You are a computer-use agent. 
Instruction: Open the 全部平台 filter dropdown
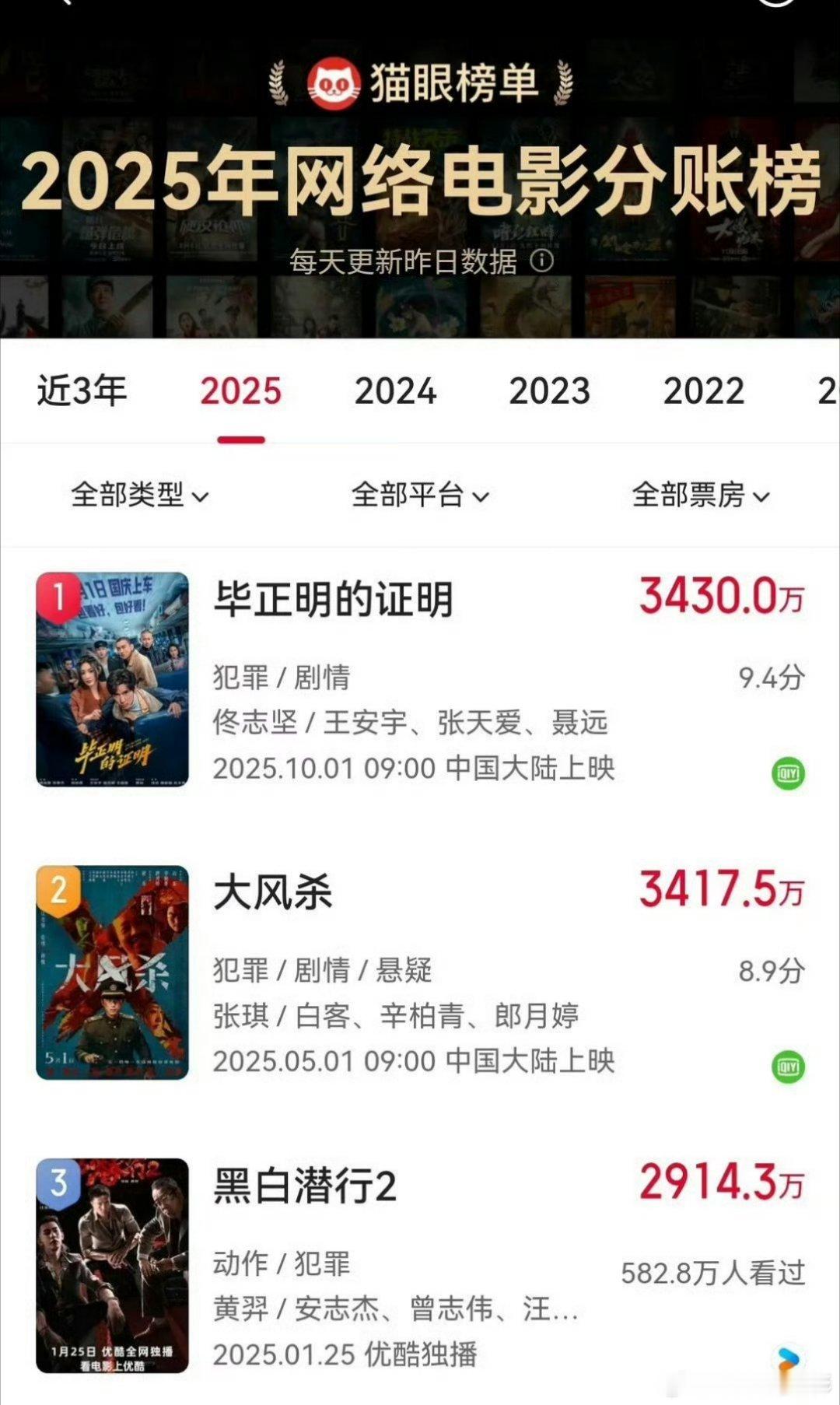[420, 496]
